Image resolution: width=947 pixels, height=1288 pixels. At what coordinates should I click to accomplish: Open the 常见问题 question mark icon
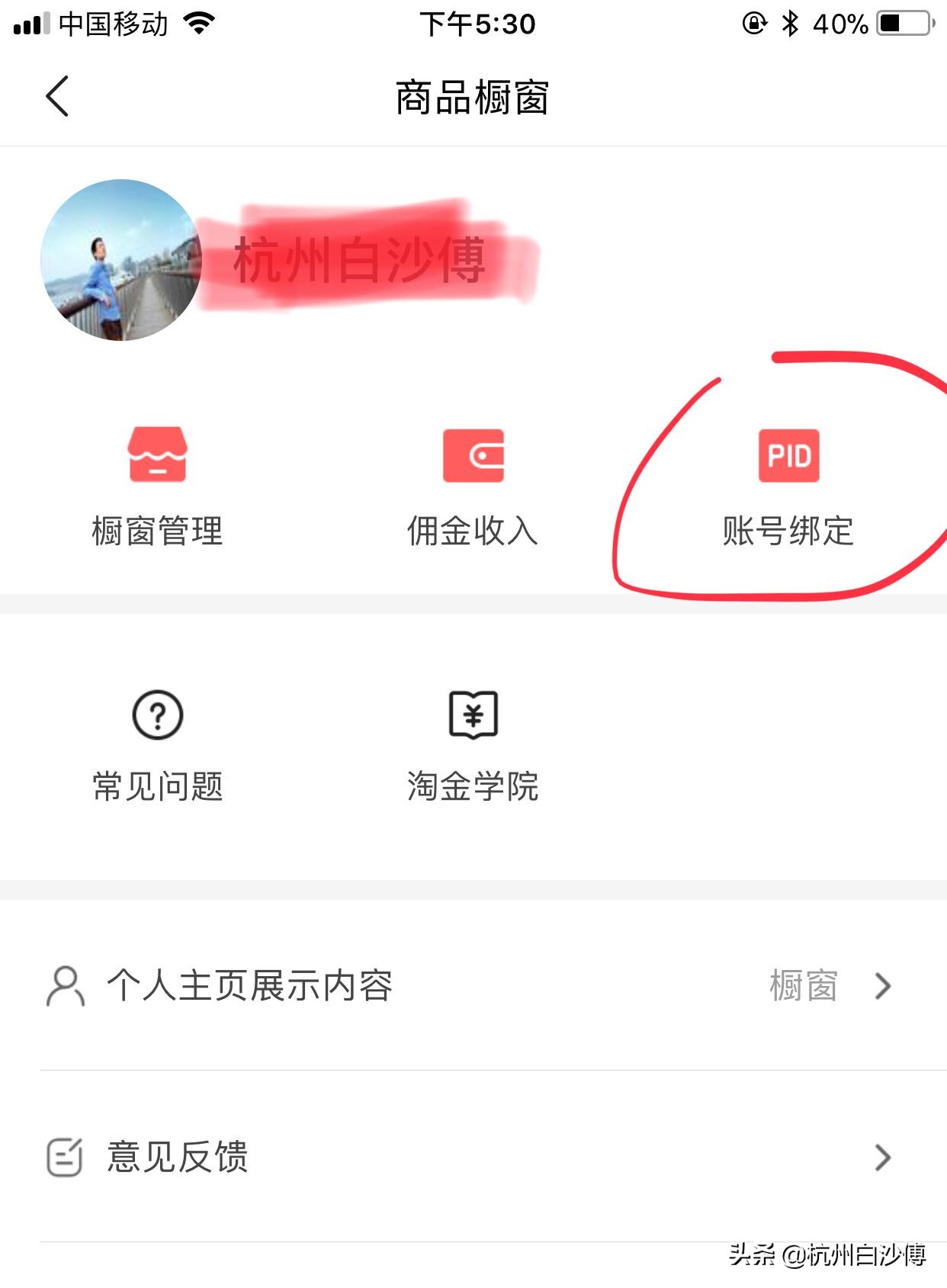pos(158,715)
